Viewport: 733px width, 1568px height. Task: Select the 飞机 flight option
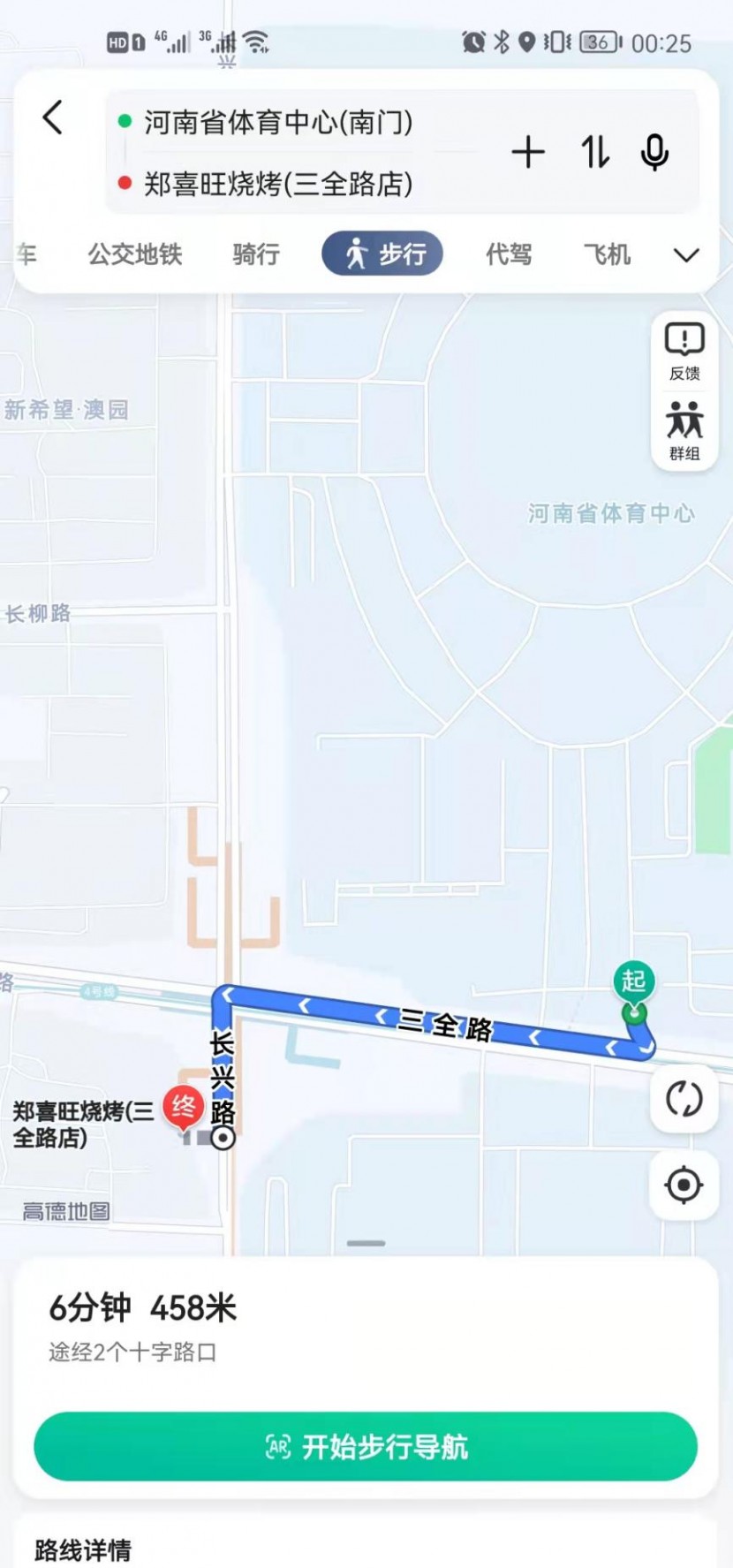(606, 254)
